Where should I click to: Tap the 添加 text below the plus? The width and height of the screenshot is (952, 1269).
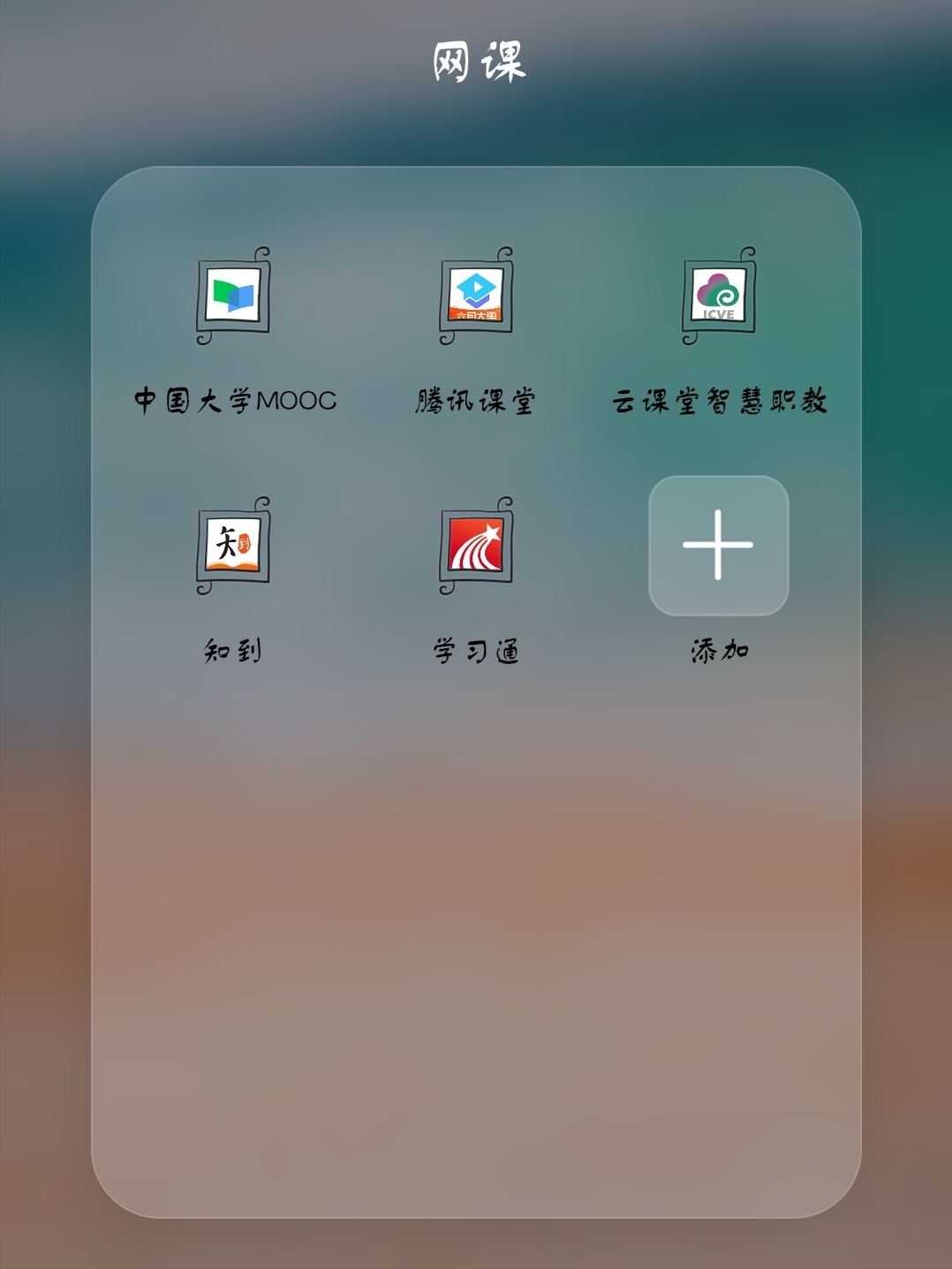pos(719,648)
